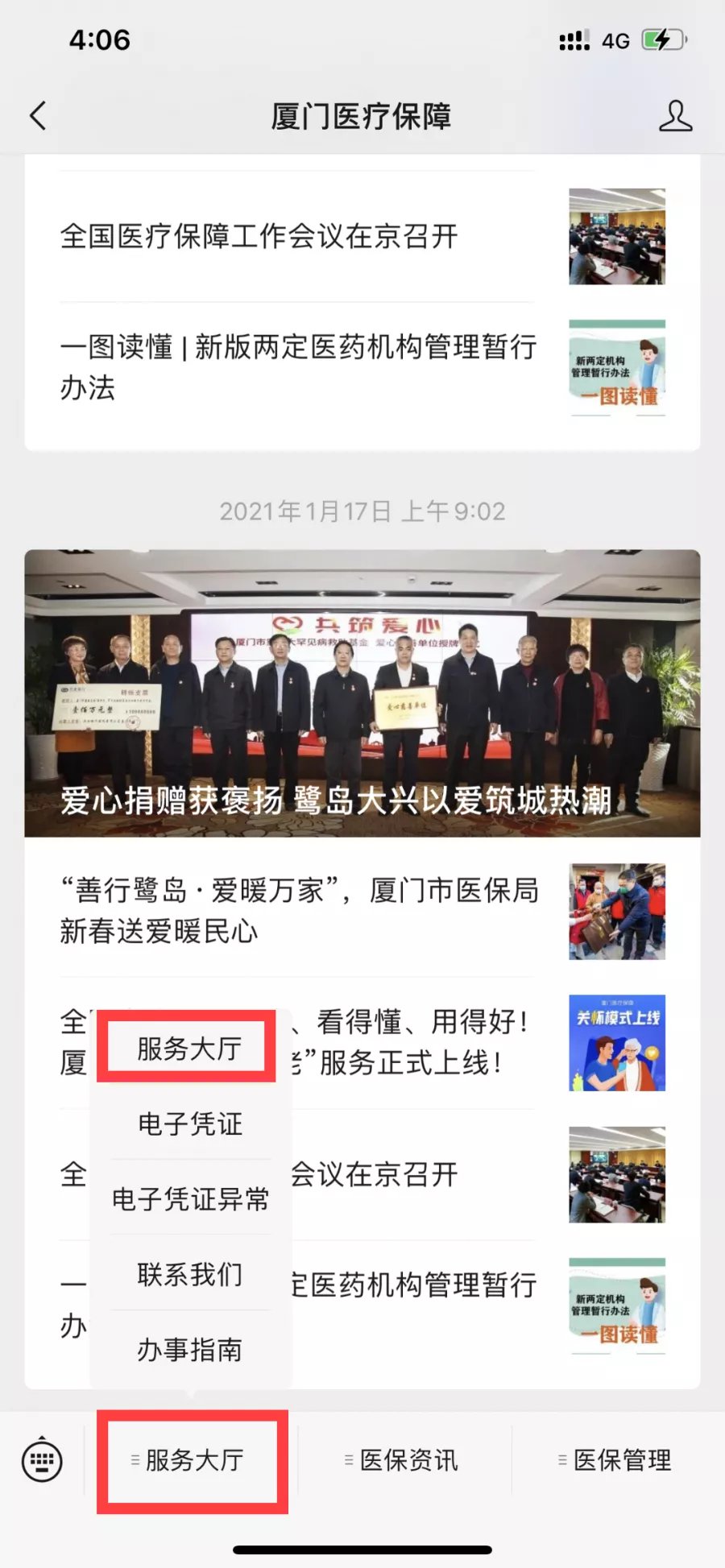The image size is (725, 1568).
Task: Switch to keyboard input mode
Action: tap(42, 1460)
